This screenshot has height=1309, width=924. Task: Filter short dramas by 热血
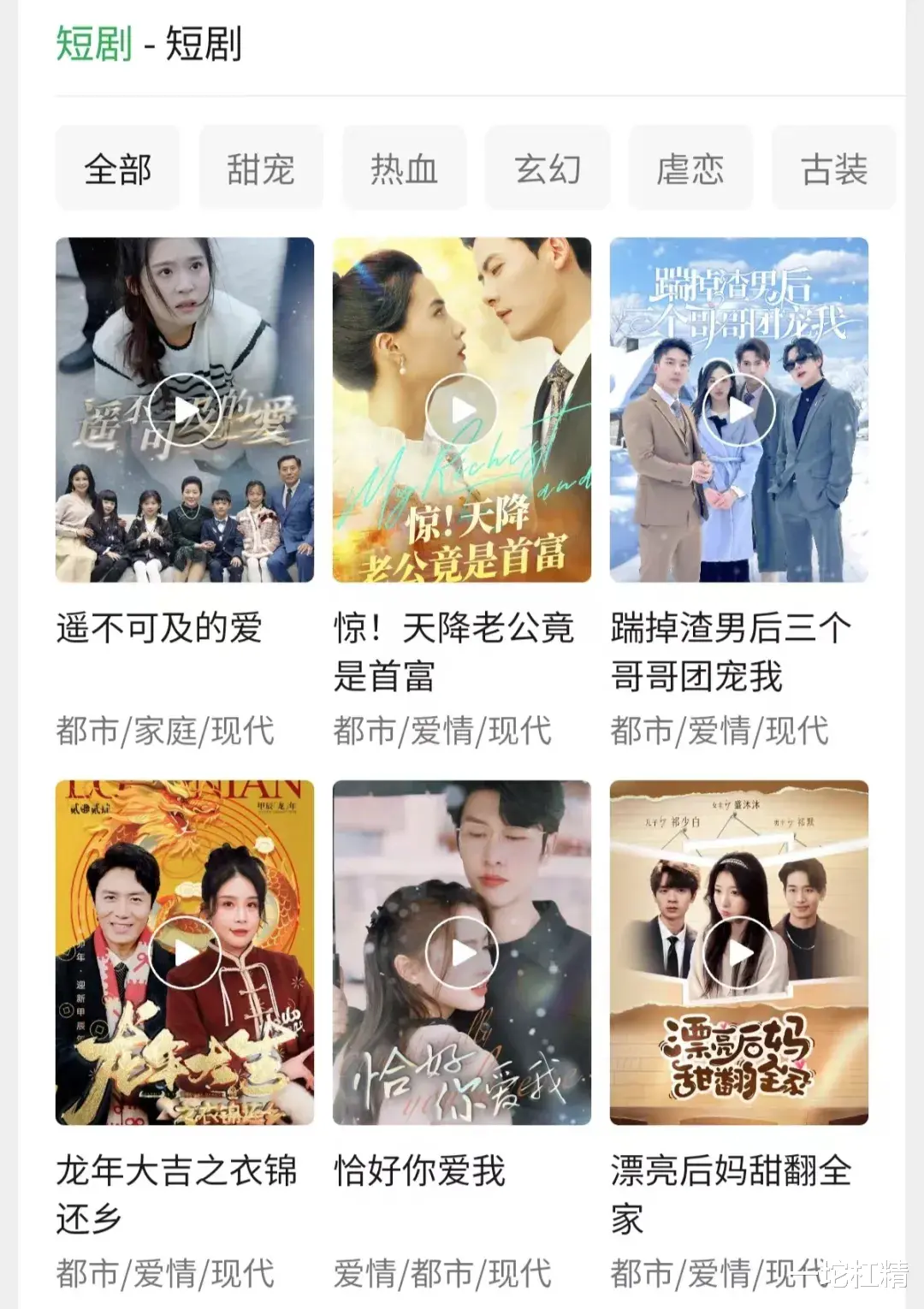[x=404, y=169]
